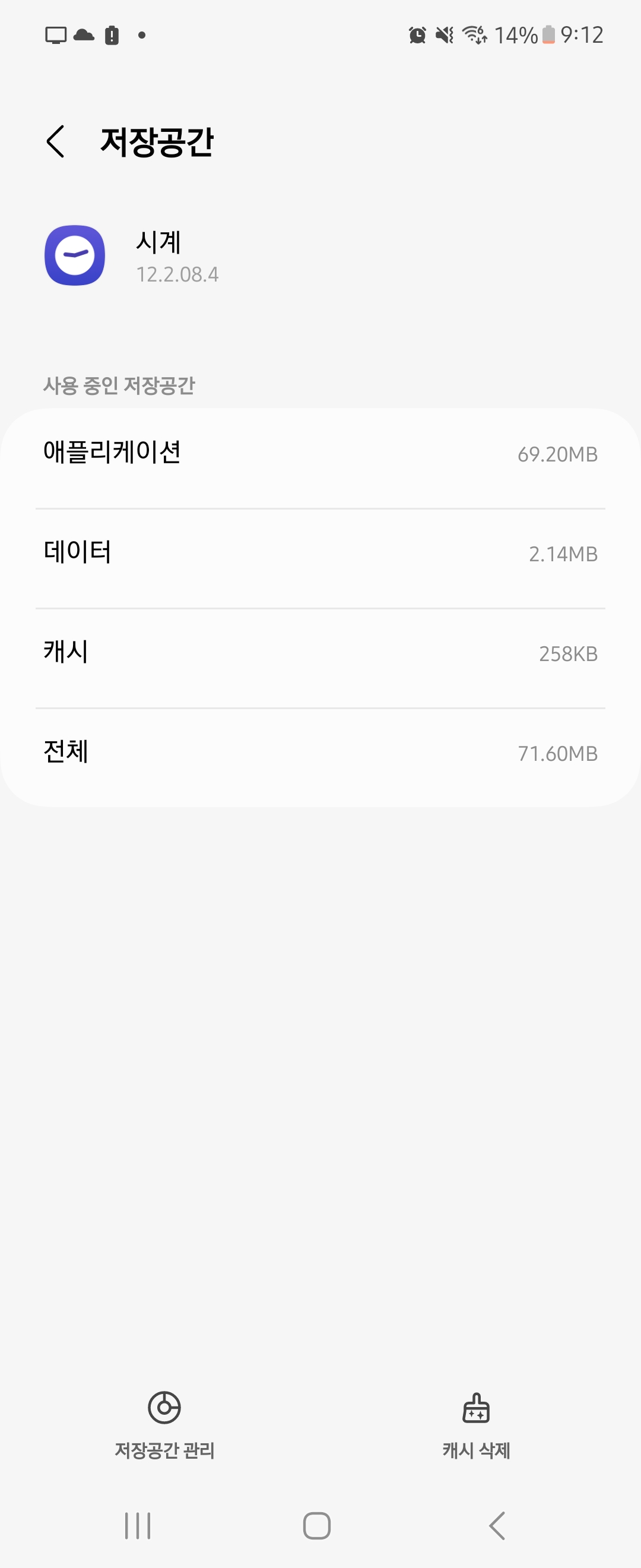Go back from the 저장공간 screen

pos(56,142)
